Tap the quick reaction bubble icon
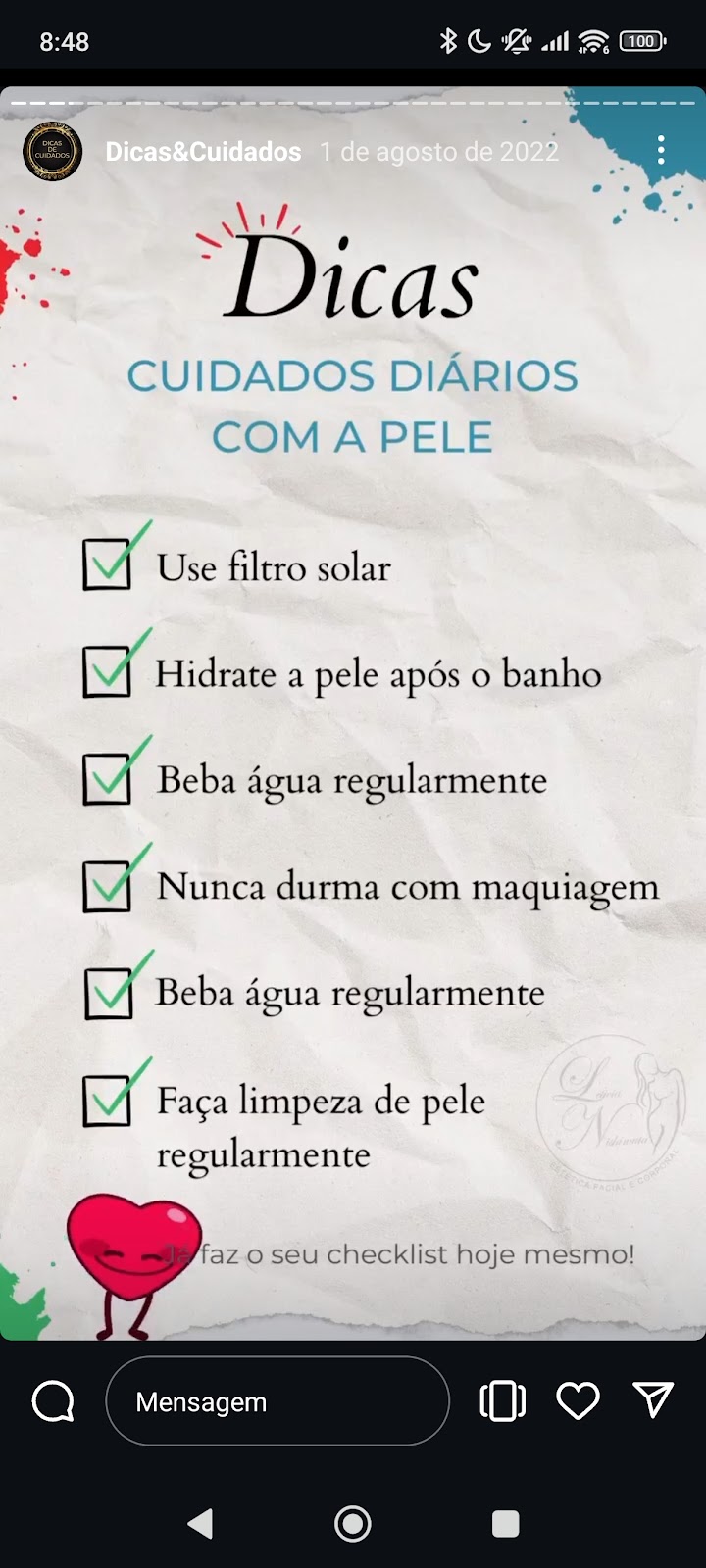The image size is (706, 1568). (x=54, y=1401)
